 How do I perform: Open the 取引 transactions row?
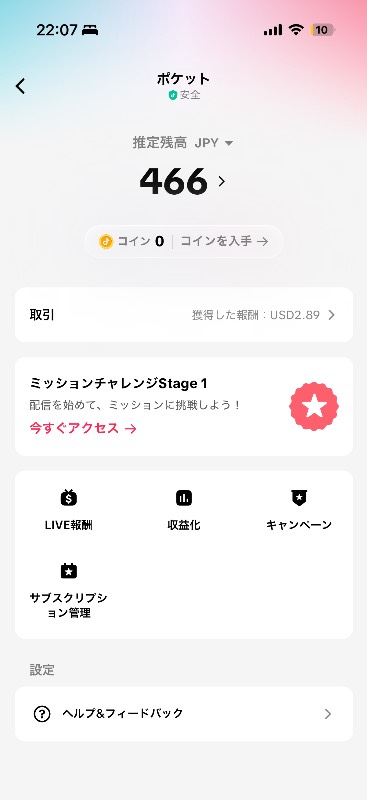point(184,315)
